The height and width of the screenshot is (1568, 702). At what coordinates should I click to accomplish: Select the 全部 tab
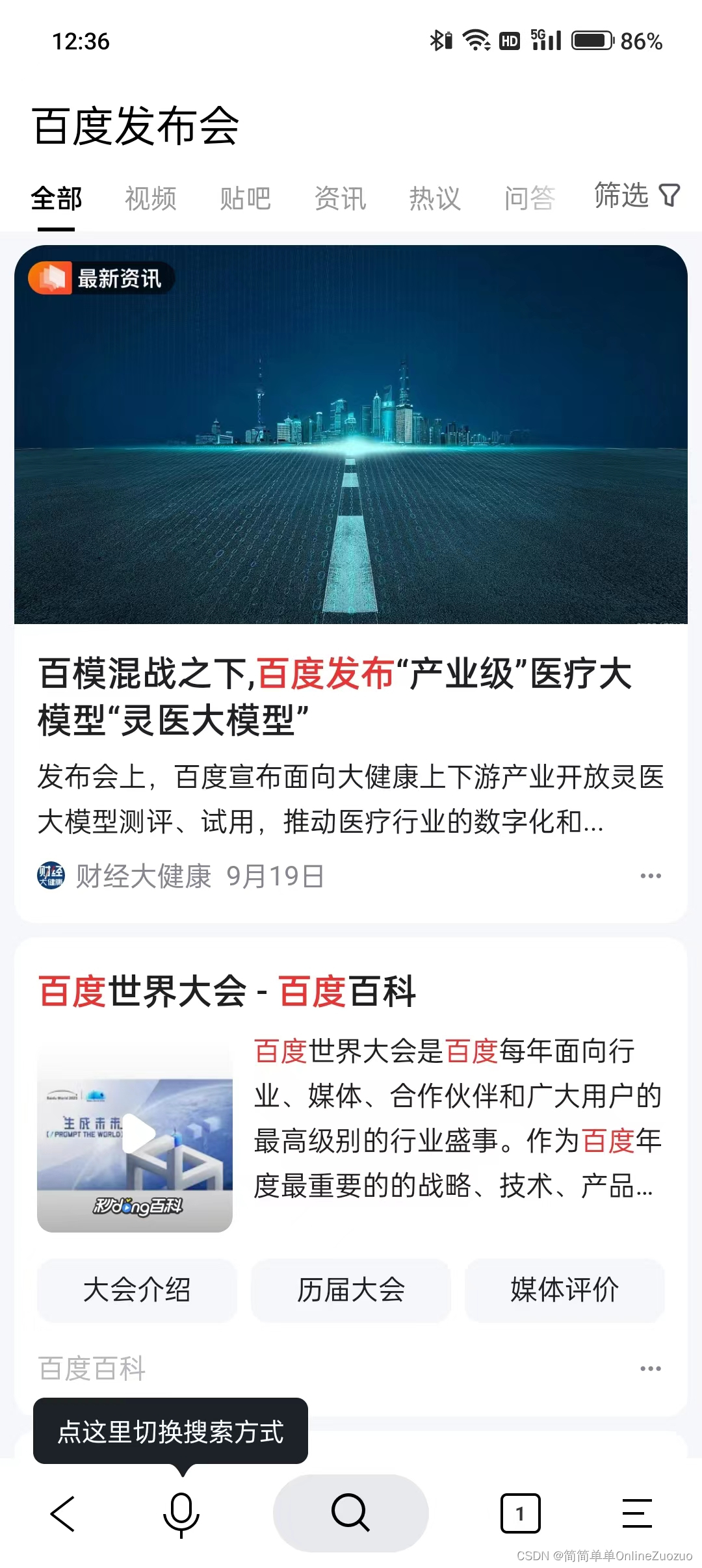[57, 198]
